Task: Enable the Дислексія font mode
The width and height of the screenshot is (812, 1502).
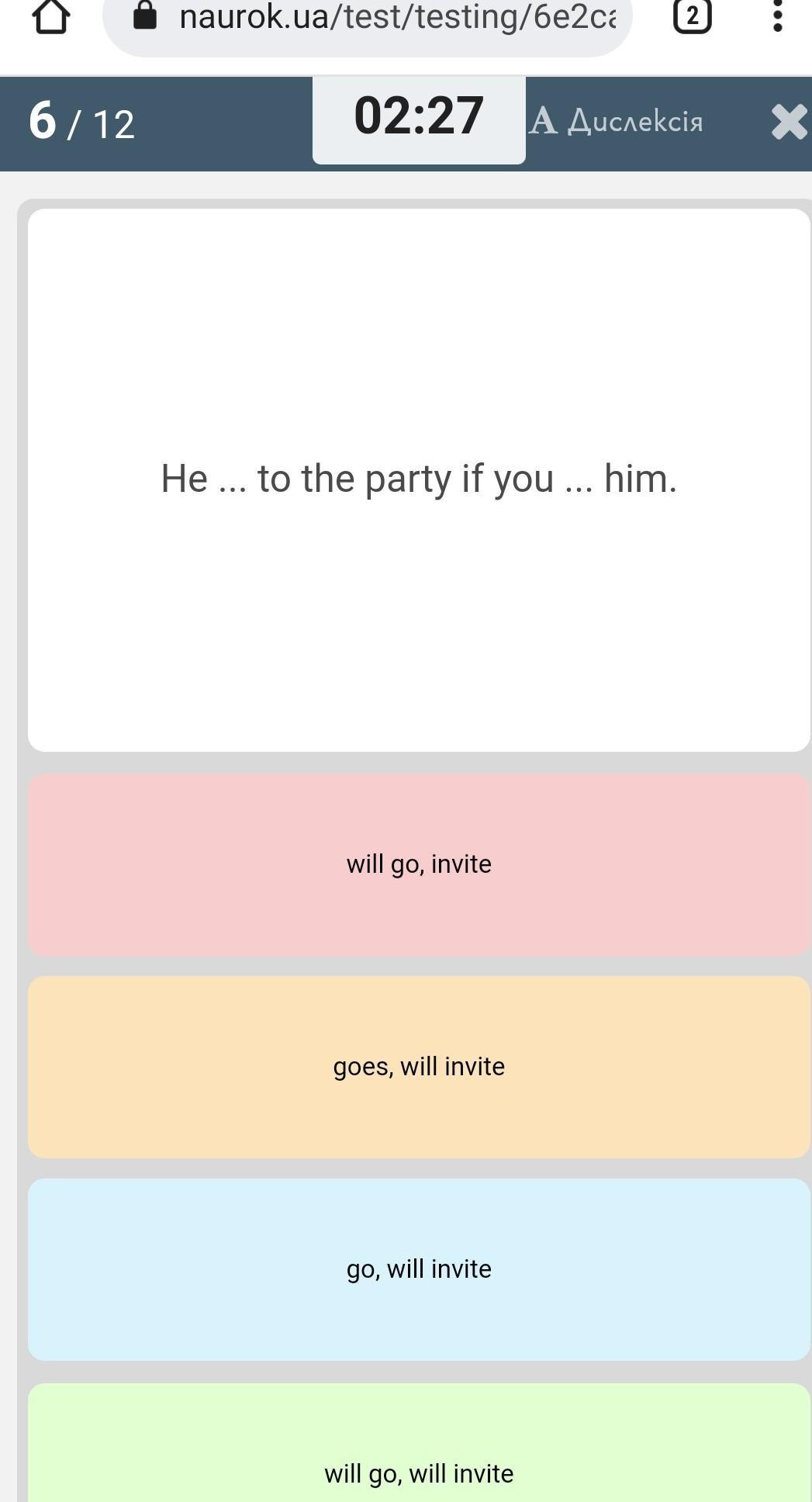Action: [617, 121]
